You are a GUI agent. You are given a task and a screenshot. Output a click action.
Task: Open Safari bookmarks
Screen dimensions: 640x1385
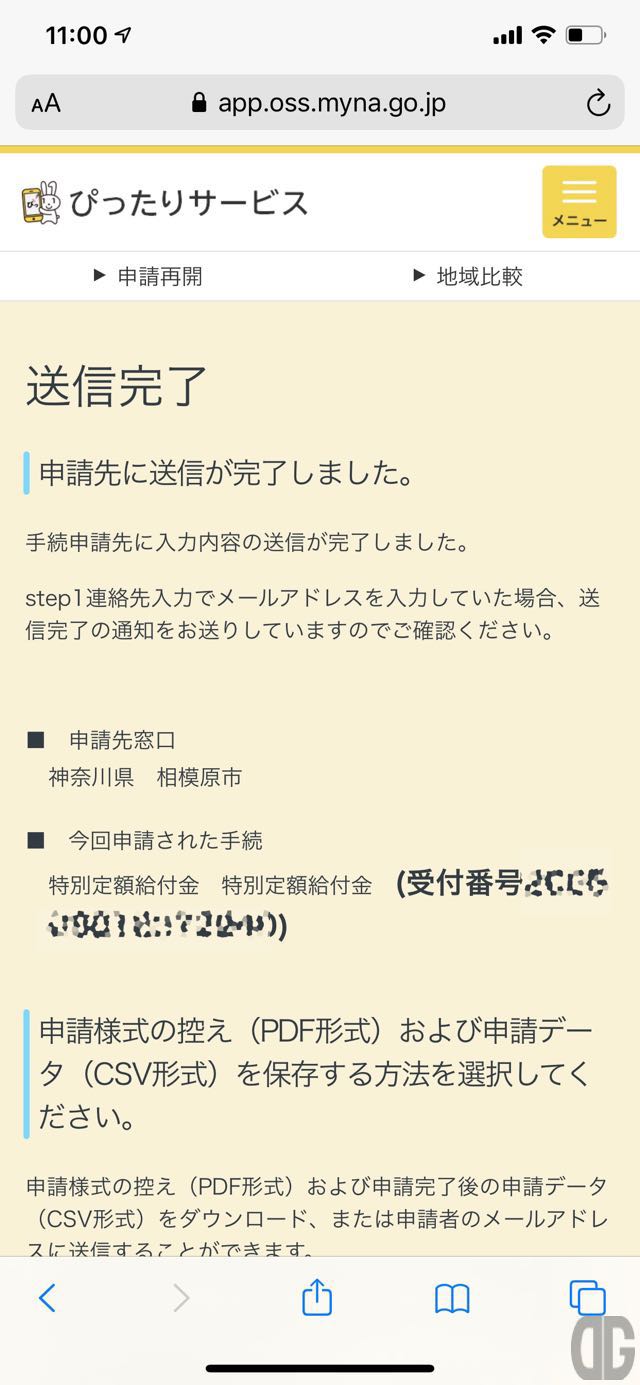(452, 1299)
